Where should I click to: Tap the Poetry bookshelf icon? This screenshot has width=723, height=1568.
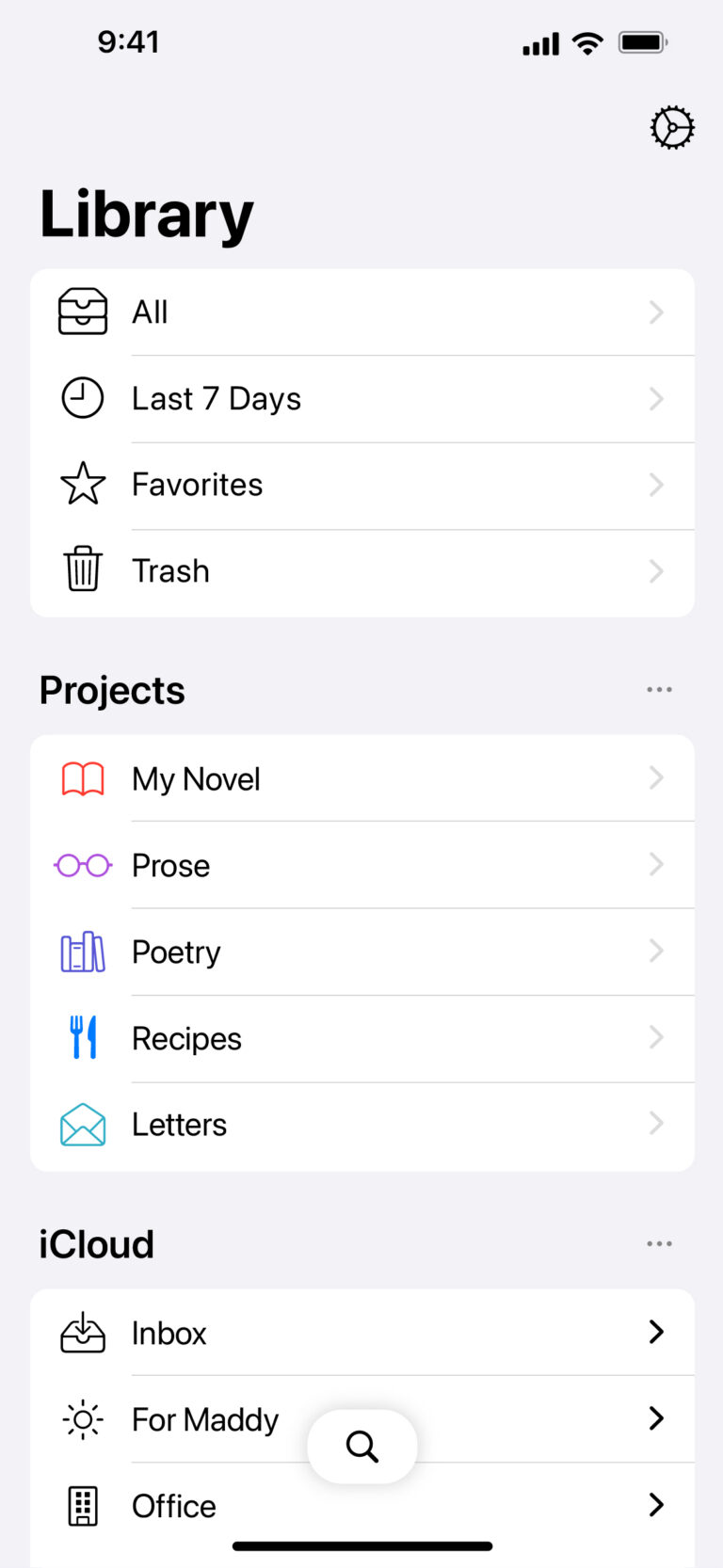[83, 952]
